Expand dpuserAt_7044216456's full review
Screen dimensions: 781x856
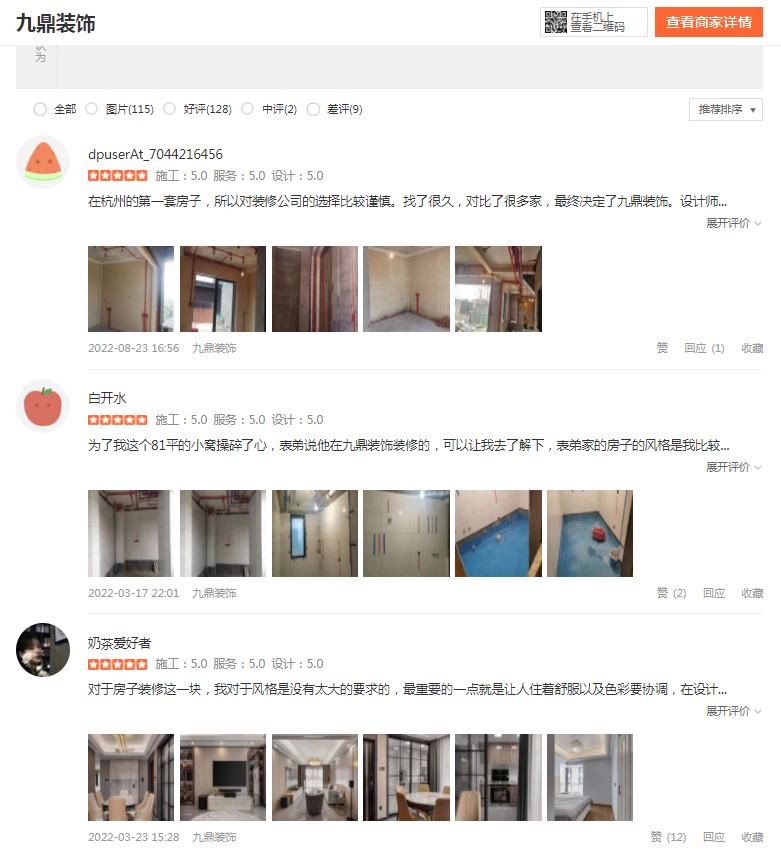tap(733, 223)
